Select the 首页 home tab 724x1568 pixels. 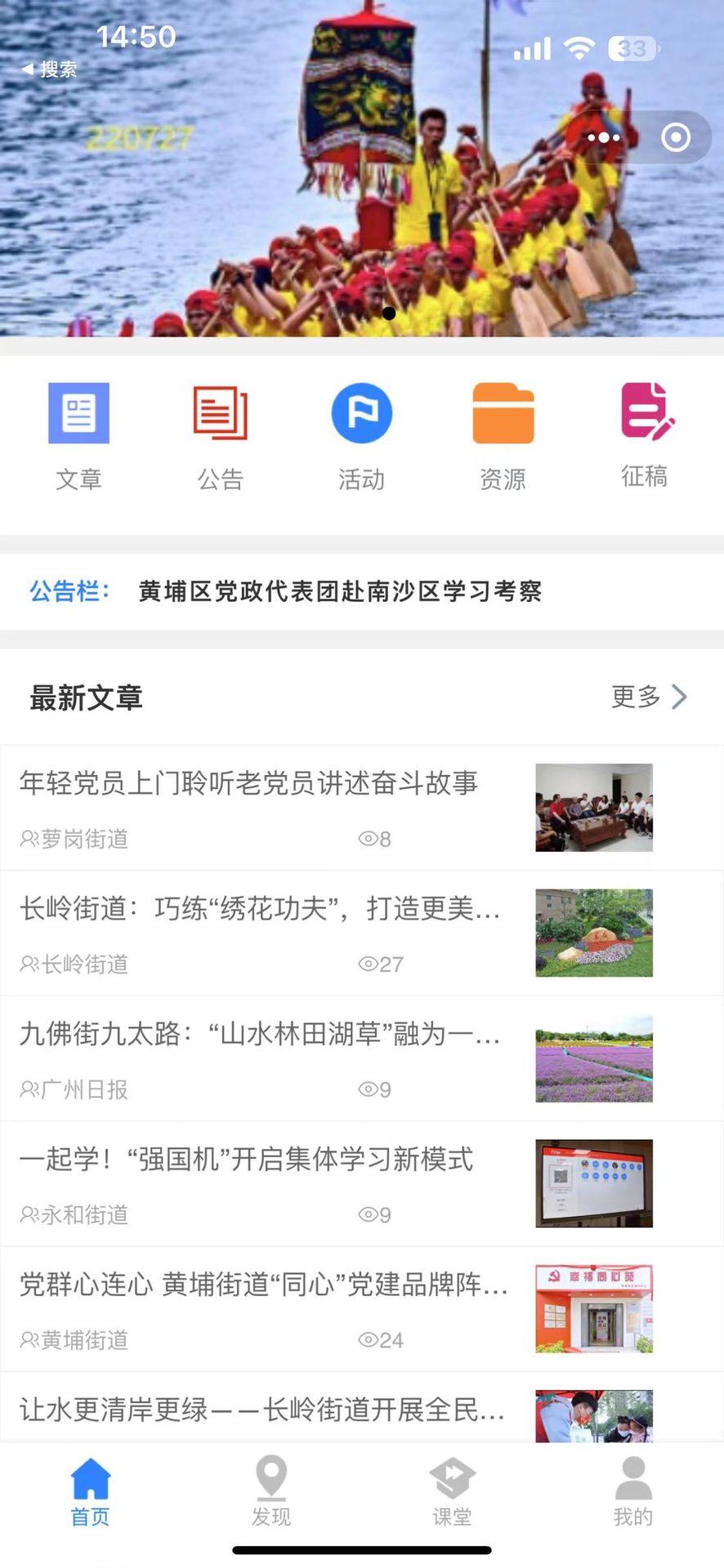coord(90,1491)
